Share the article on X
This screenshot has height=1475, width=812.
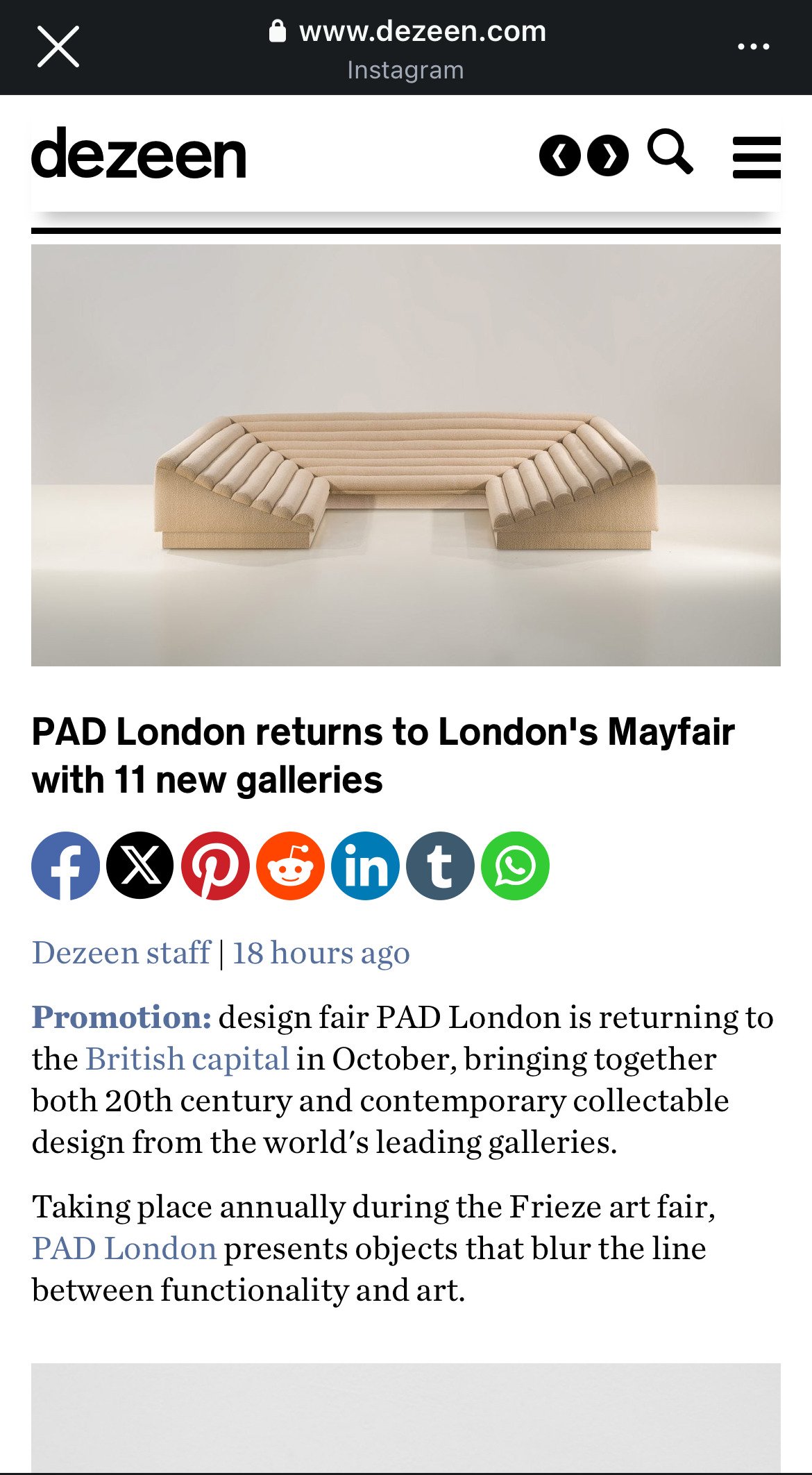point(140,866)
